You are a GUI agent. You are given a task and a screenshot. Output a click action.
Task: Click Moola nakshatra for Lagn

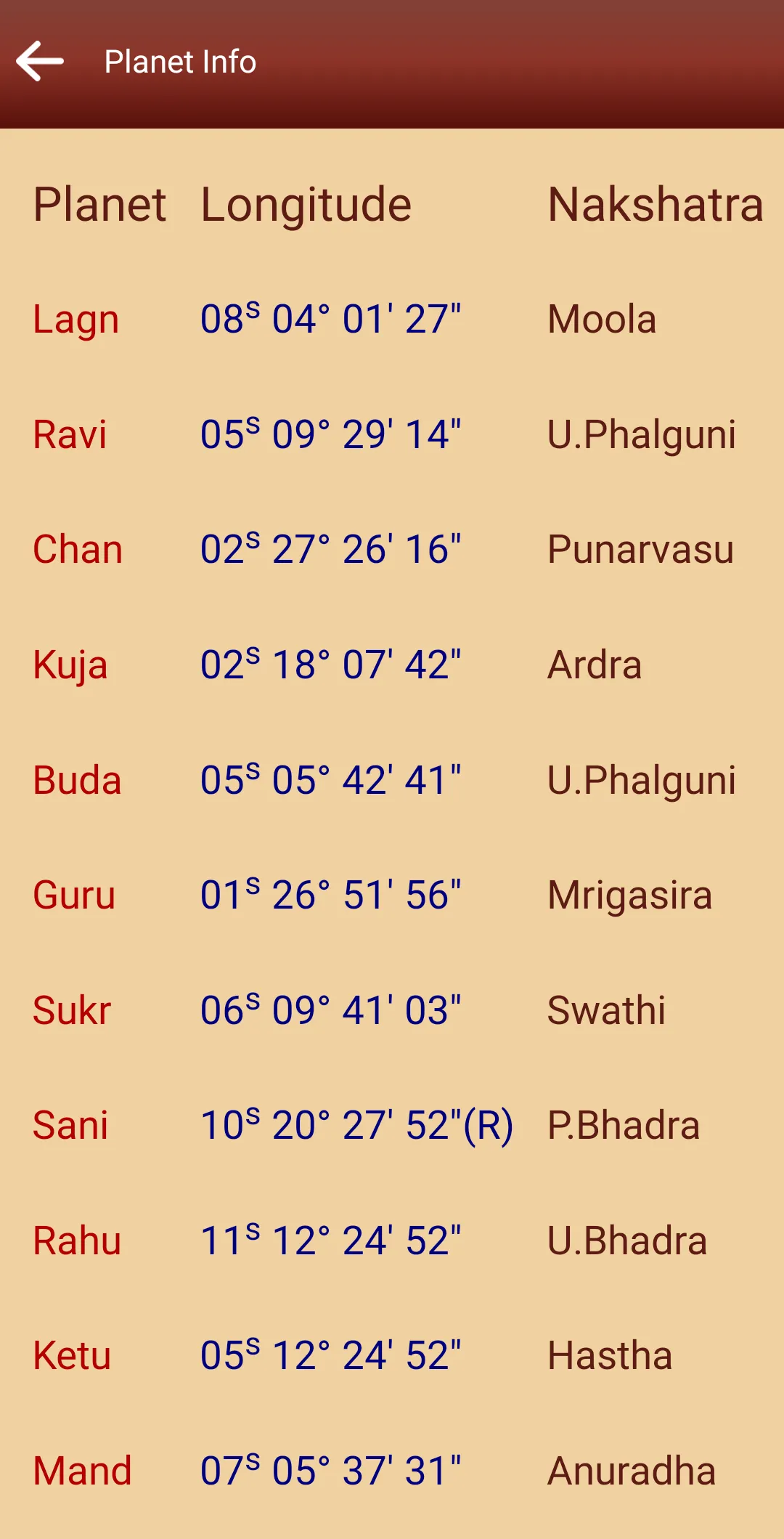point(601,320)
